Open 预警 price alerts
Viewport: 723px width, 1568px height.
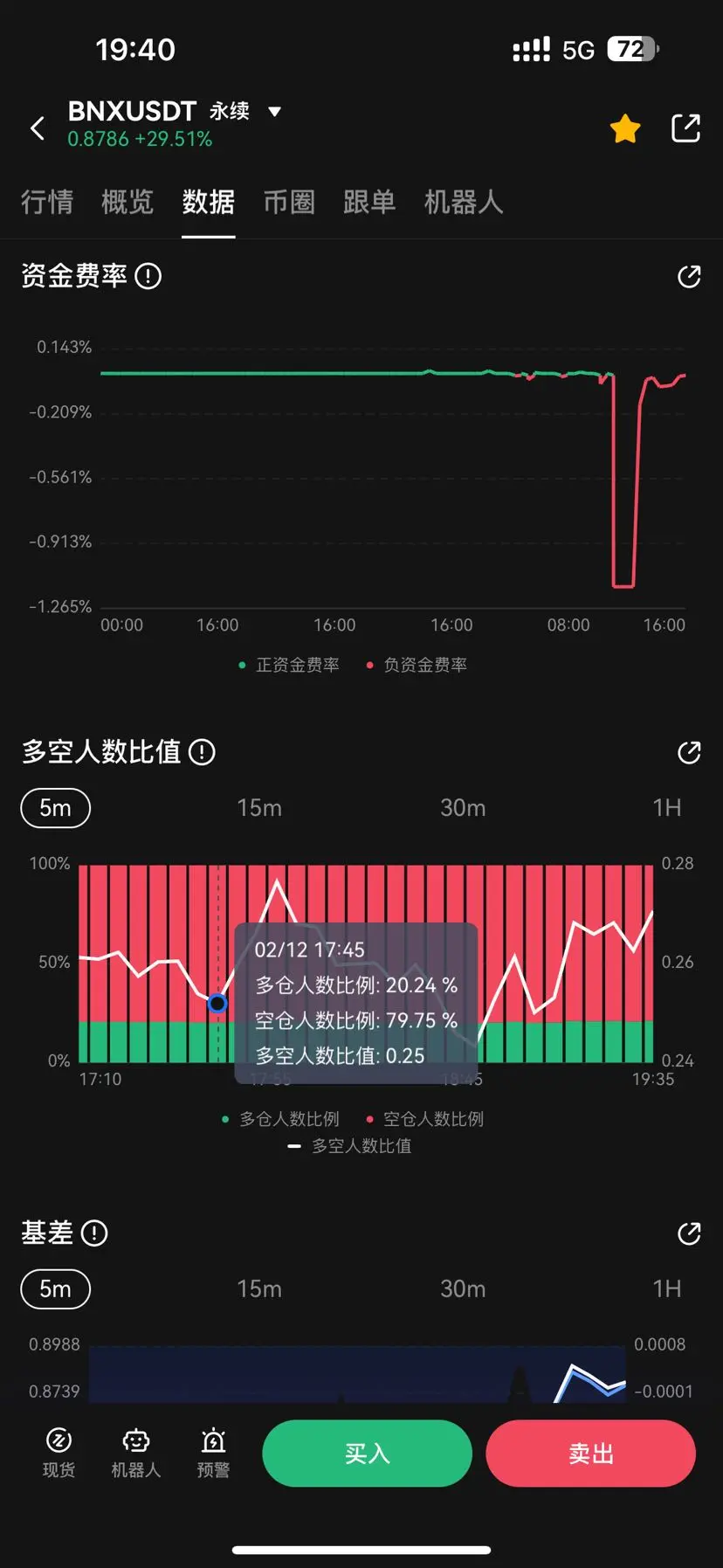213,1453
